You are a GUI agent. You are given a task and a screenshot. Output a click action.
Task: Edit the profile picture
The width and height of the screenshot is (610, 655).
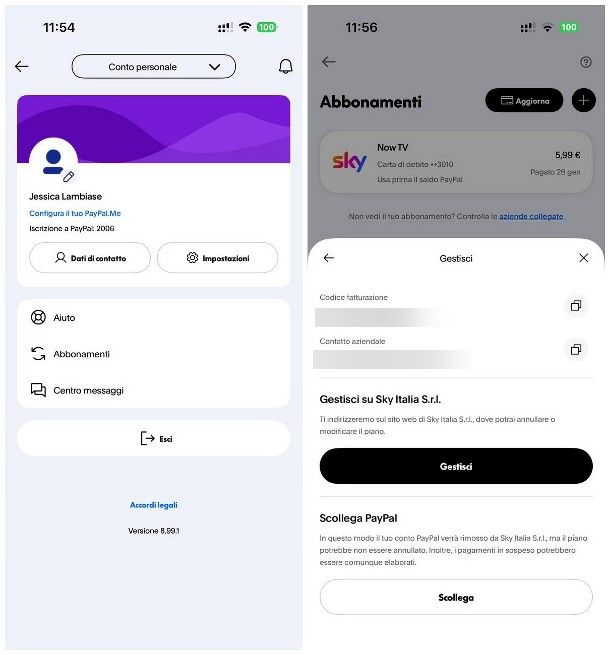(x=67, y=176)
